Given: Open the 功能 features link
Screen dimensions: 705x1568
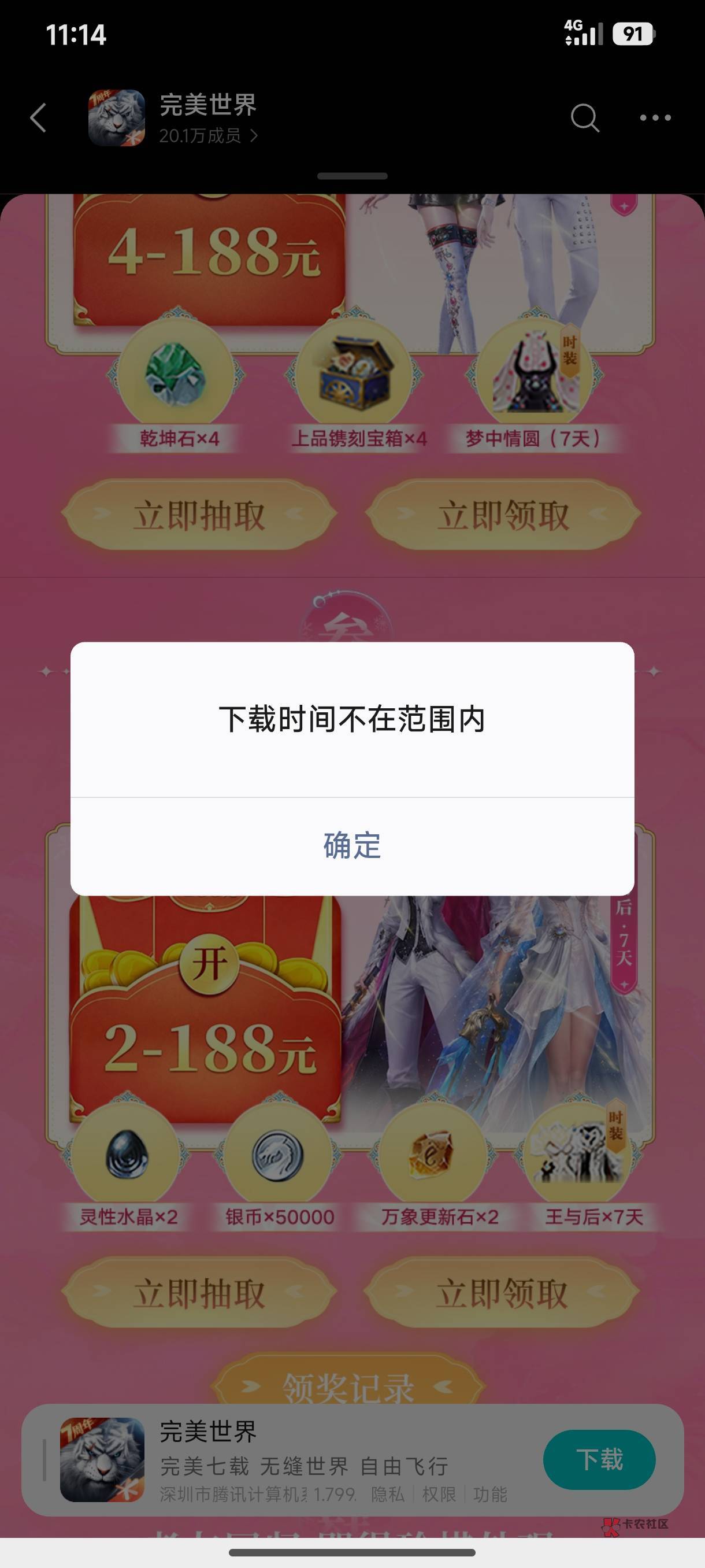Looking at the screenshot, I should coord(490,1495).
